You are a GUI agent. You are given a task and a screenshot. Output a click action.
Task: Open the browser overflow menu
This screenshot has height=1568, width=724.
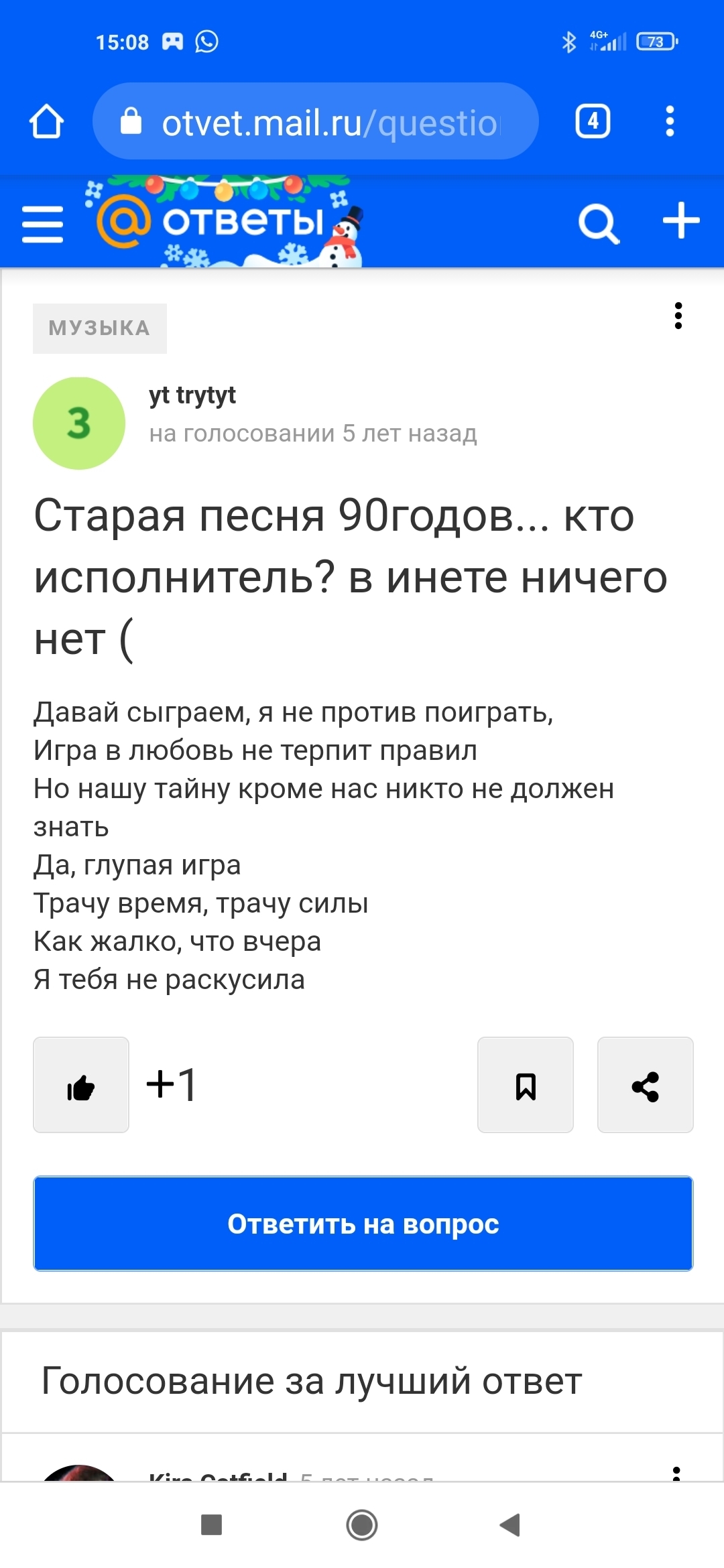tap(669, 122)
